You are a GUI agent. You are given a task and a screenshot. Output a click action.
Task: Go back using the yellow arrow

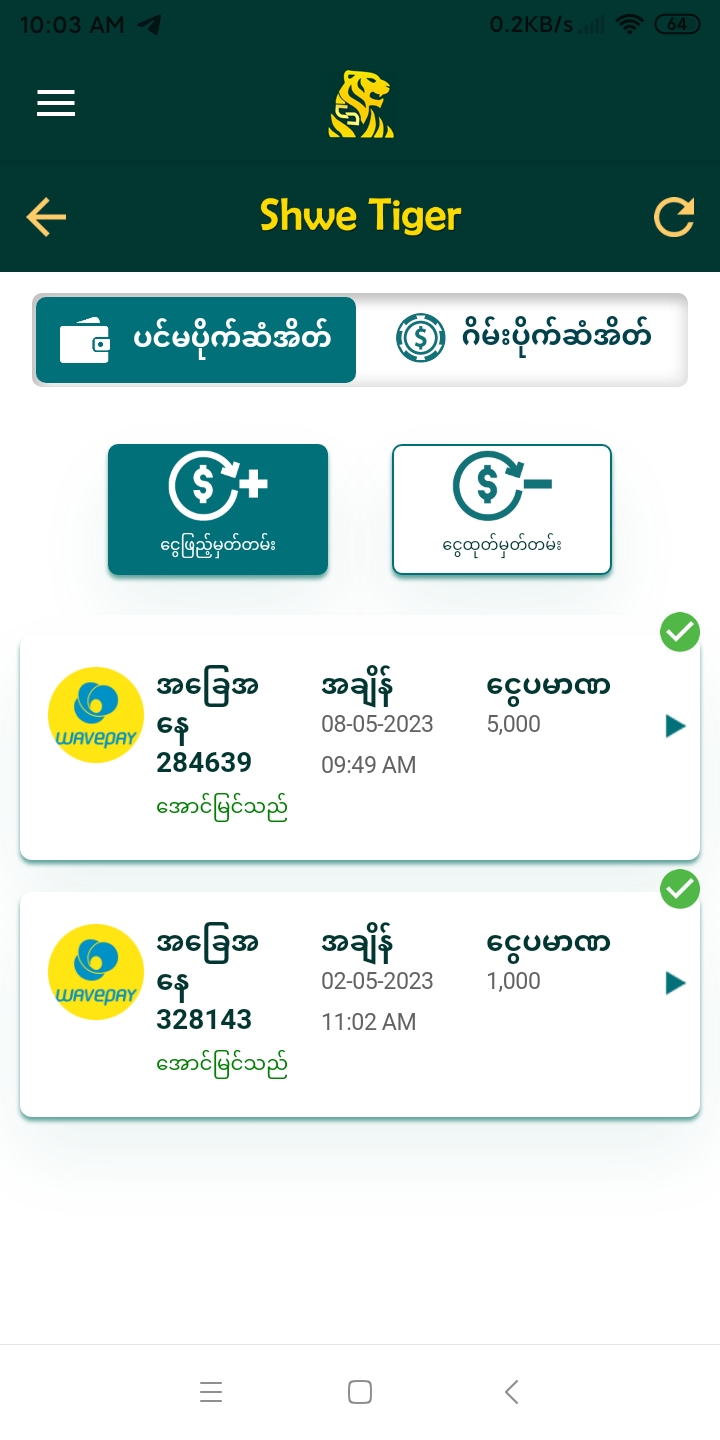click(46, 217)
